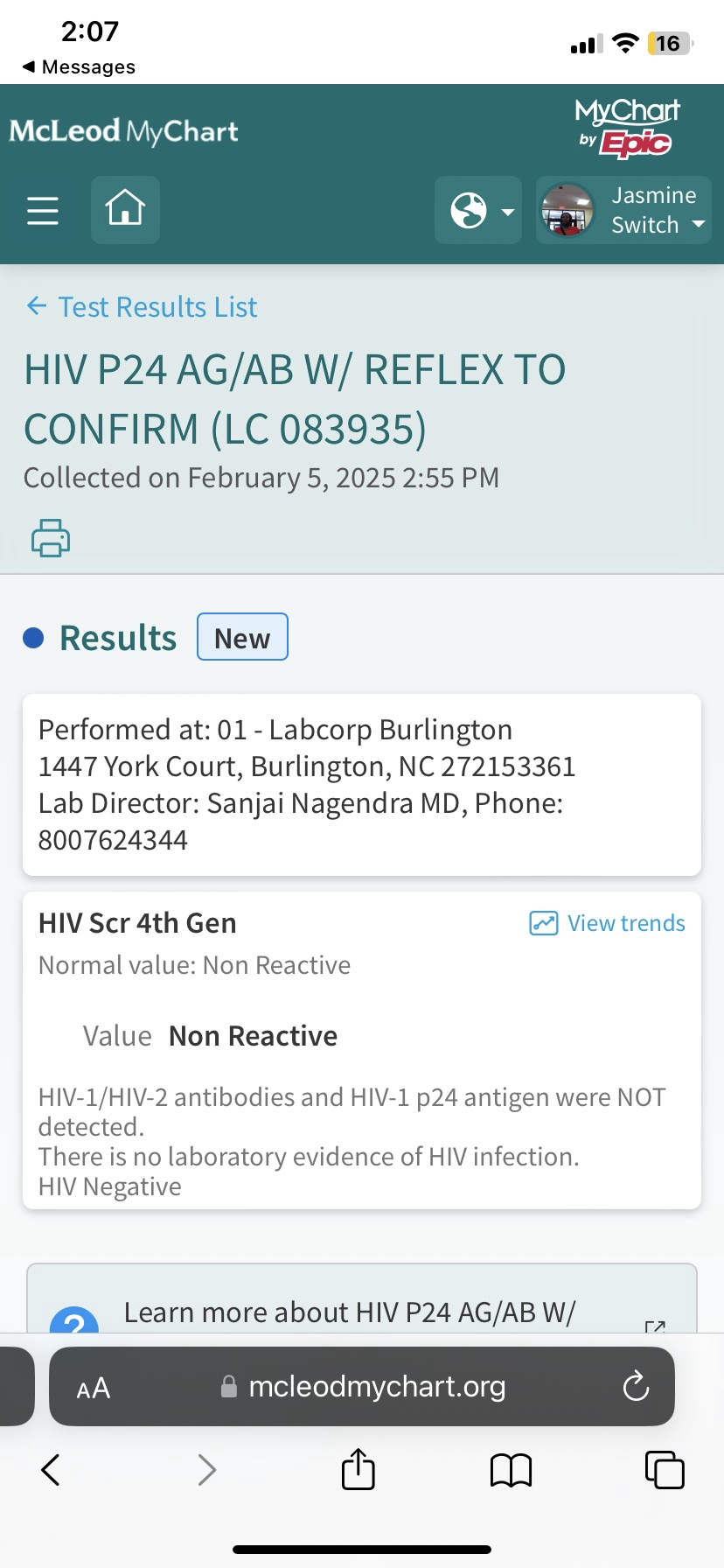The width and height of the screenshot is (724, 1568).
Task: Go back to Test Results List
Action: [142, 307]
